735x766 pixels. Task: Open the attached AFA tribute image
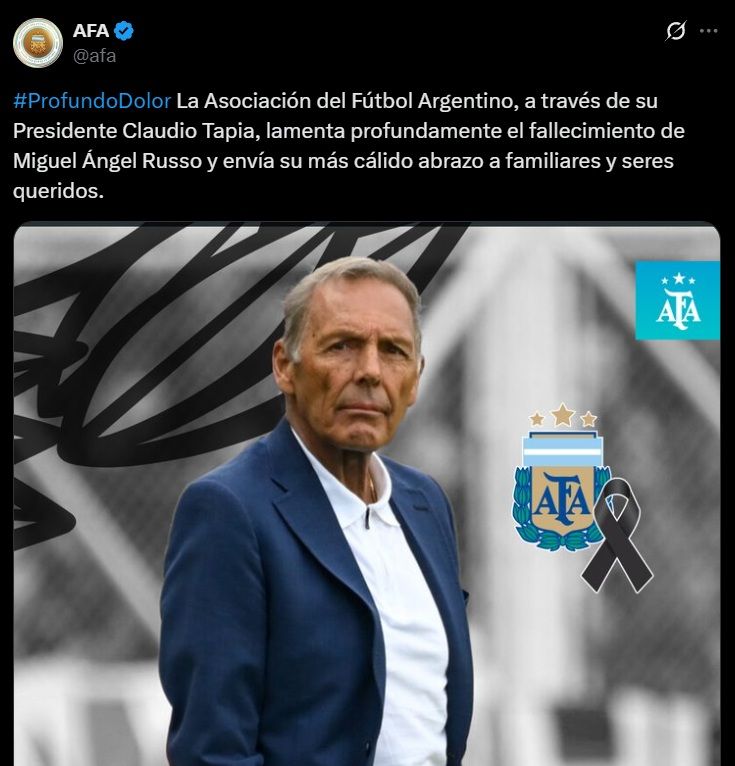pos(366,495)
